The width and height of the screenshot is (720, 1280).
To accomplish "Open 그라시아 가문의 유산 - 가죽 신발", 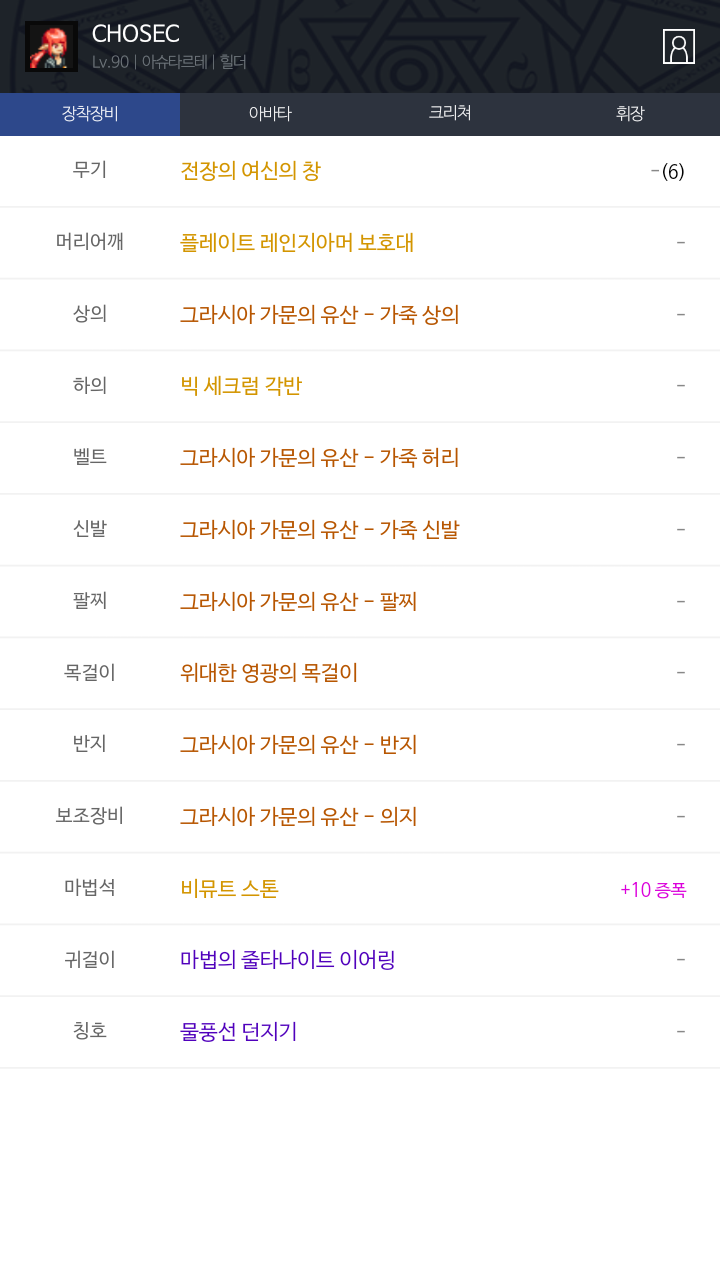I will (x=319, y=530).
